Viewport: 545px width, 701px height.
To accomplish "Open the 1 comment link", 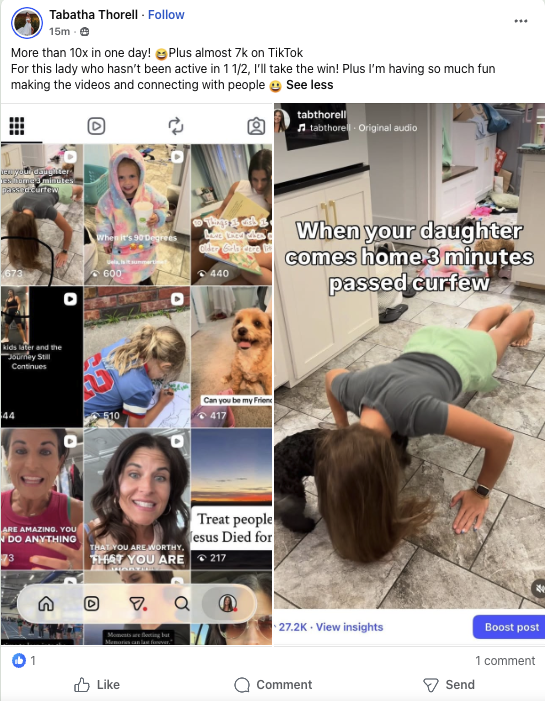I will coord(505,660).
